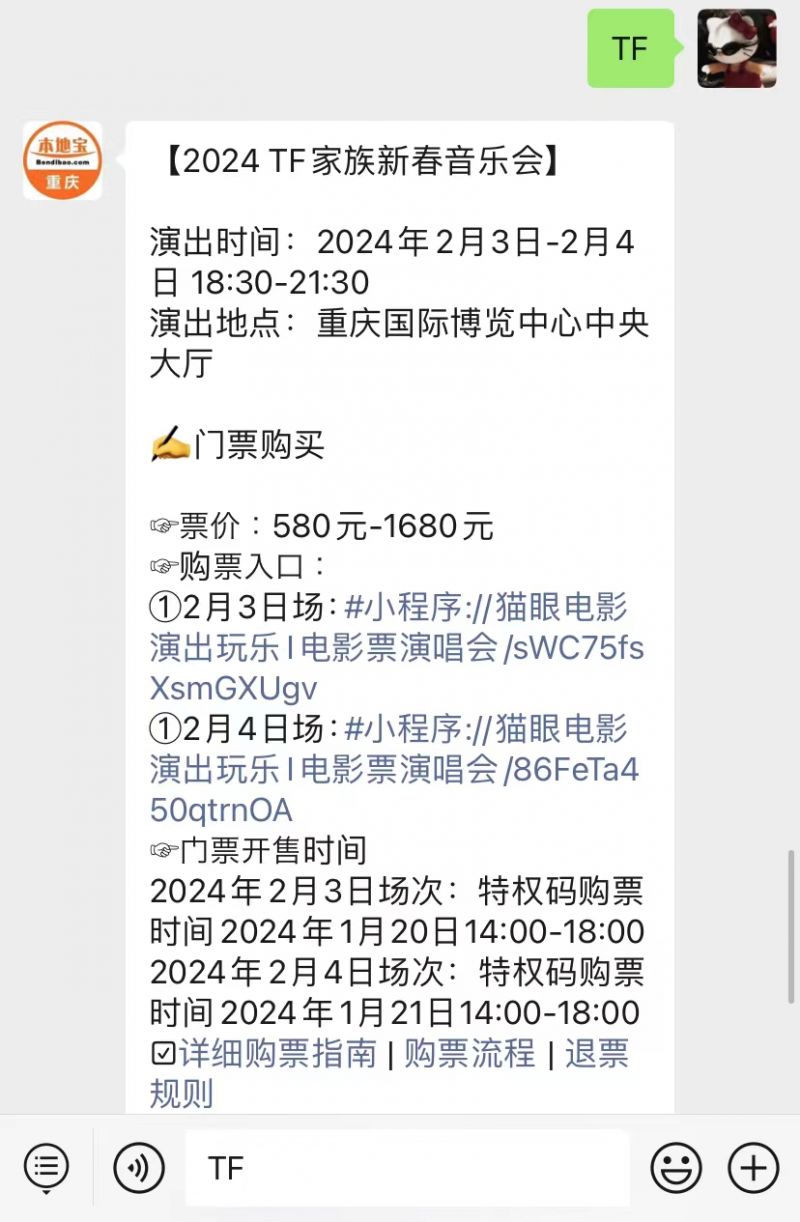Viewport: 800px width, 1222px height.
Task: Open the Feb 3 show mini program link
Action: pyautogui.click(x=397, y=648)
